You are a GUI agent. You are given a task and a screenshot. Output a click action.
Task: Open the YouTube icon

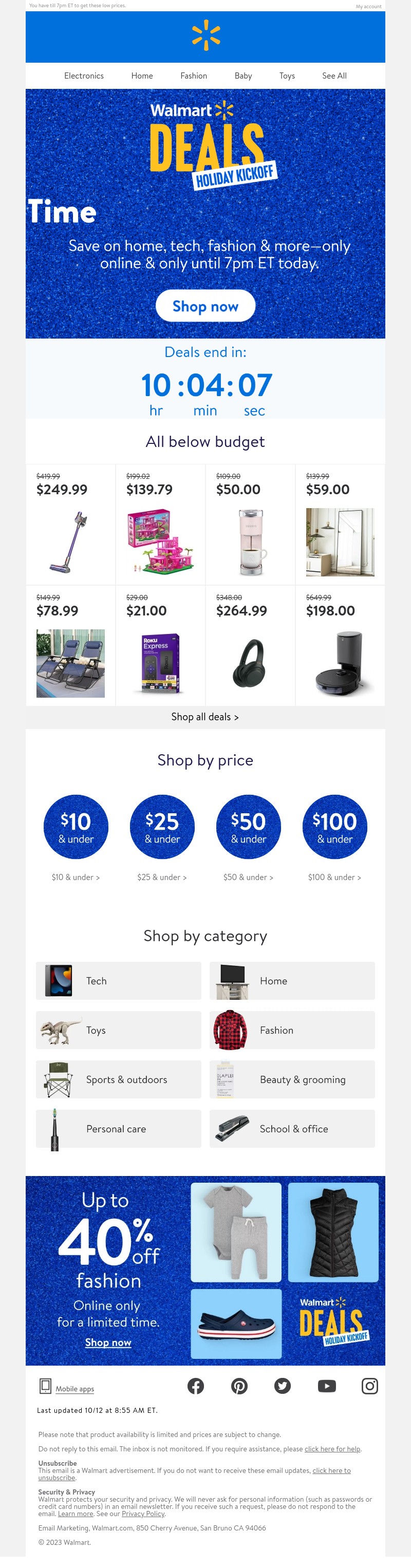(326, 1386)
